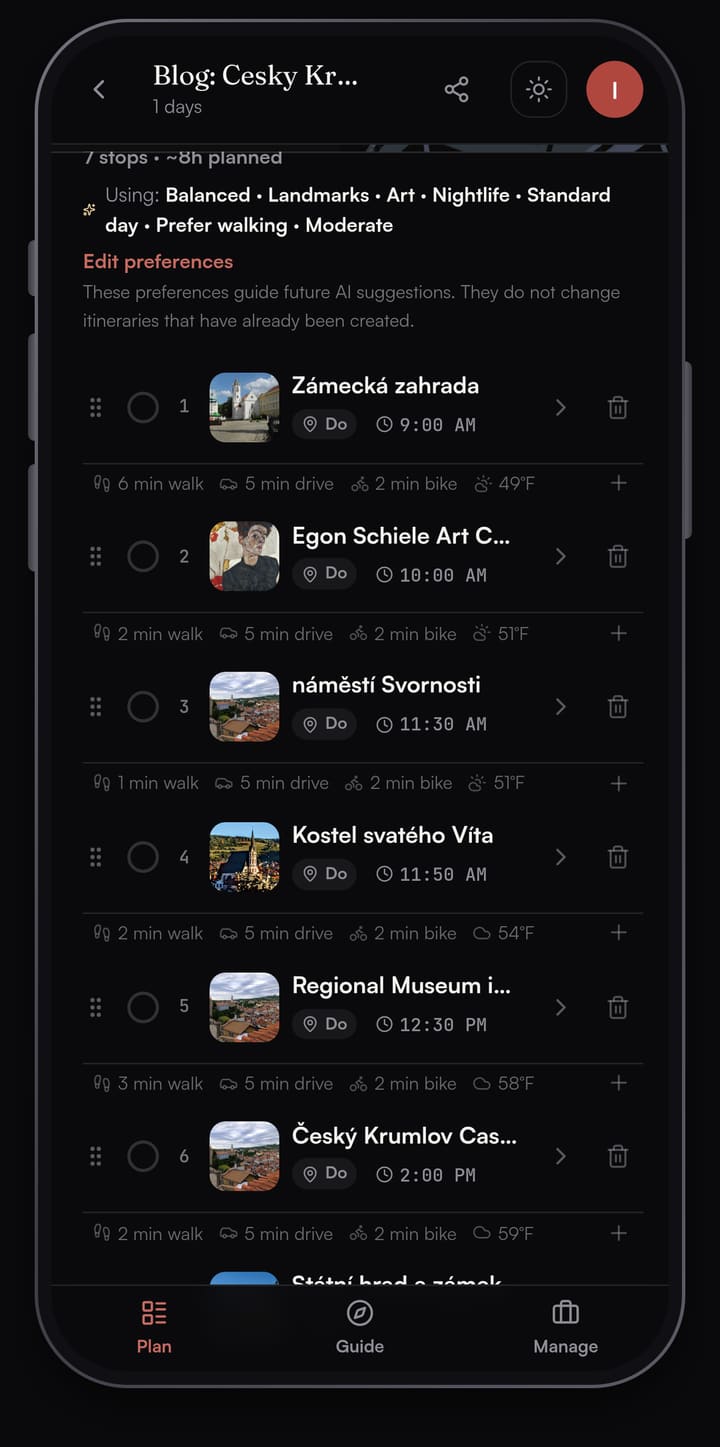Open the profile avatar "I"
The width and height of the screenshot is (720, 1447).
coord(614,90)
